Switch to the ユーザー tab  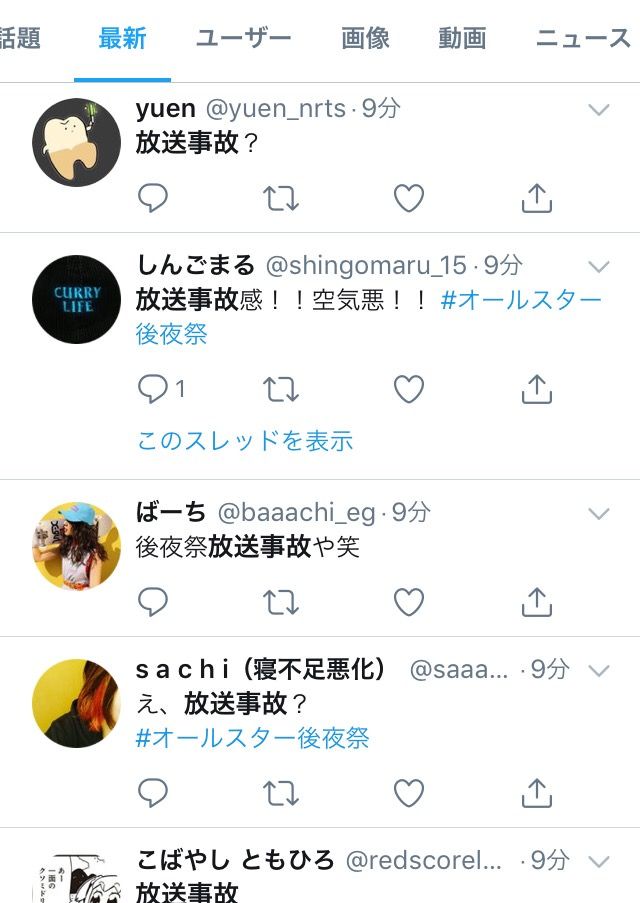coord(243,39)
